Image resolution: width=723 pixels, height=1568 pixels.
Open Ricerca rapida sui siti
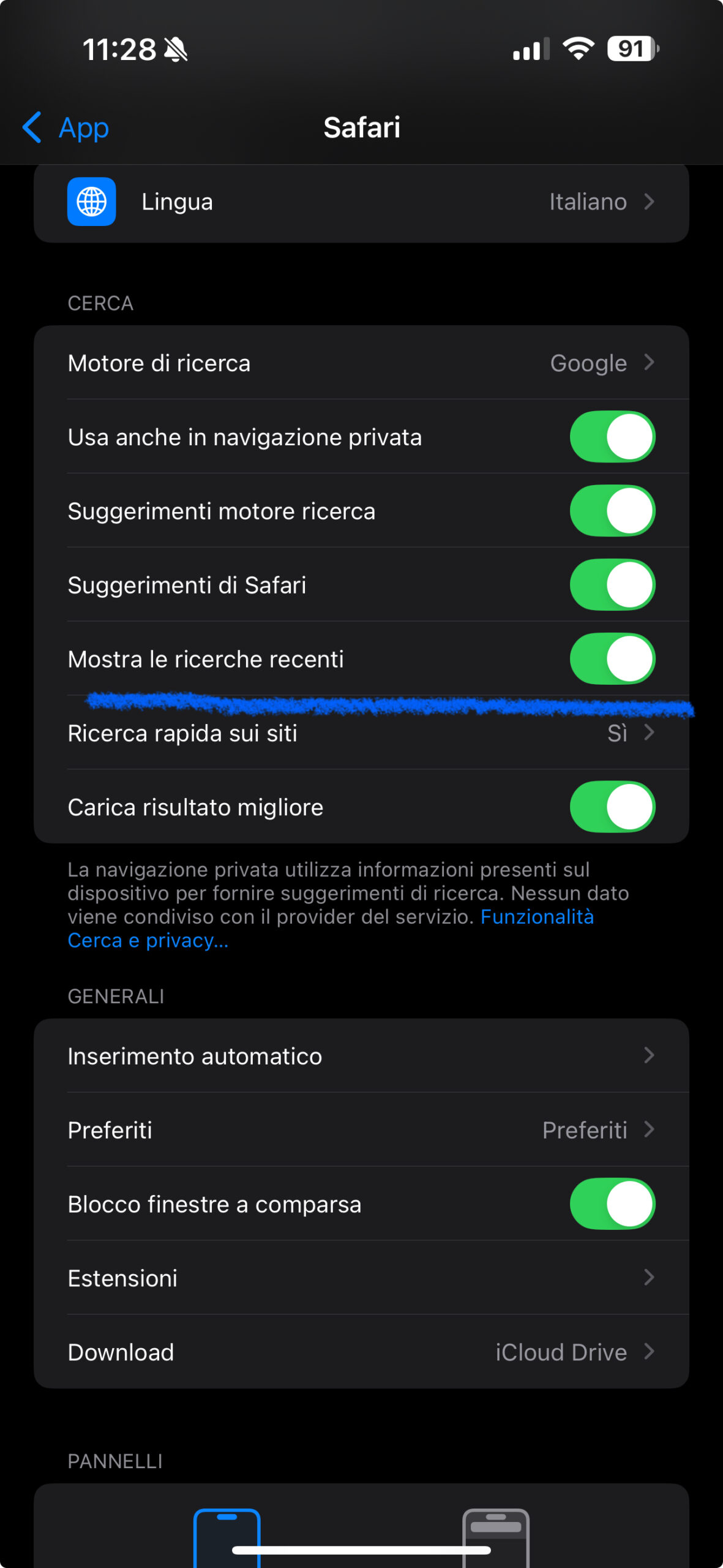pyautogui.click(x=361, y=733)
